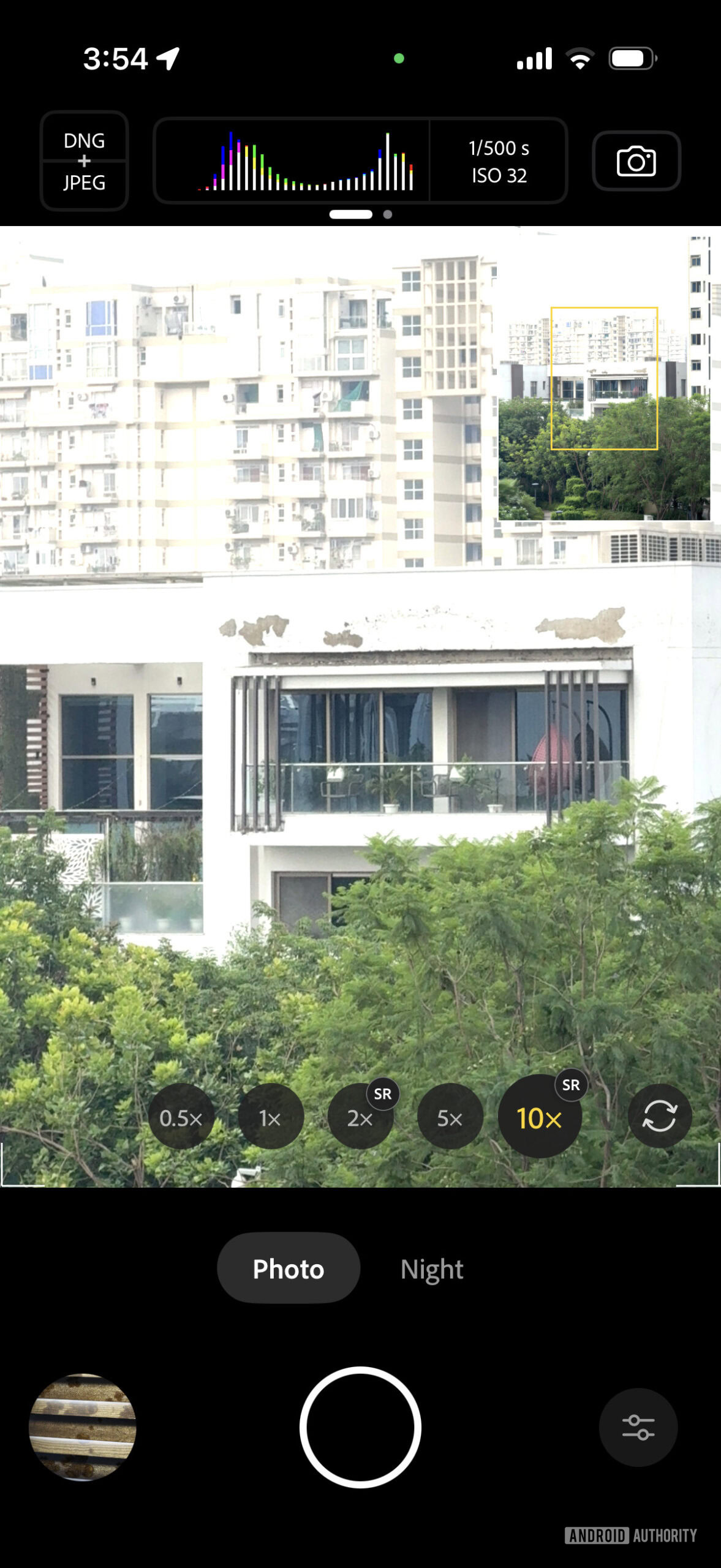This screenshot has height=1568, width=721.
Task: Tap the camera icon at top right
Action: [x=636, y=161]
